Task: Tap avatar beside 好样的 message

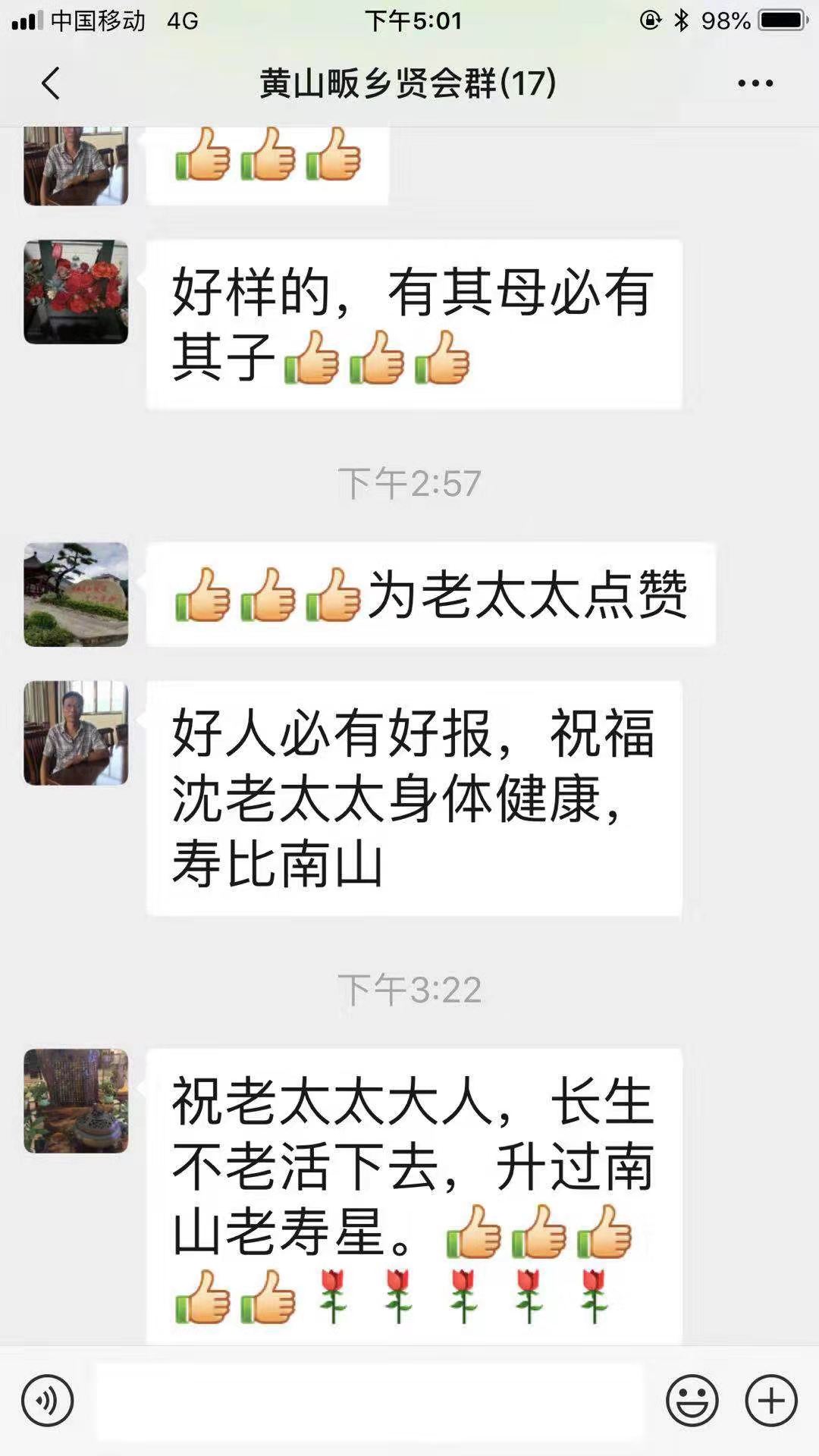Action: click(x=76, y=292)
